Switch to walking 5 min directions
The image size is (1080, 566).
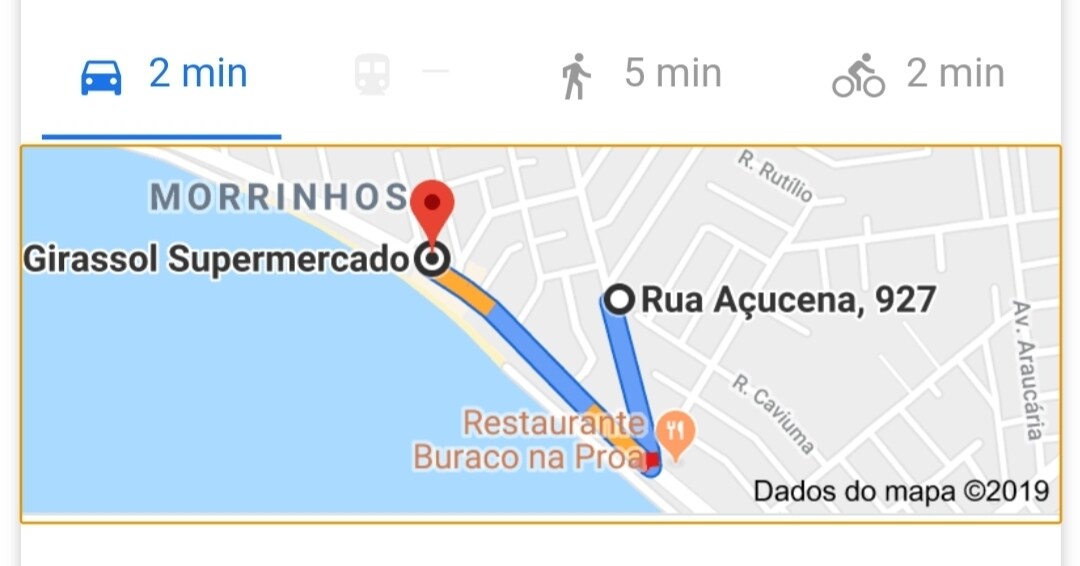click(640, 75)
